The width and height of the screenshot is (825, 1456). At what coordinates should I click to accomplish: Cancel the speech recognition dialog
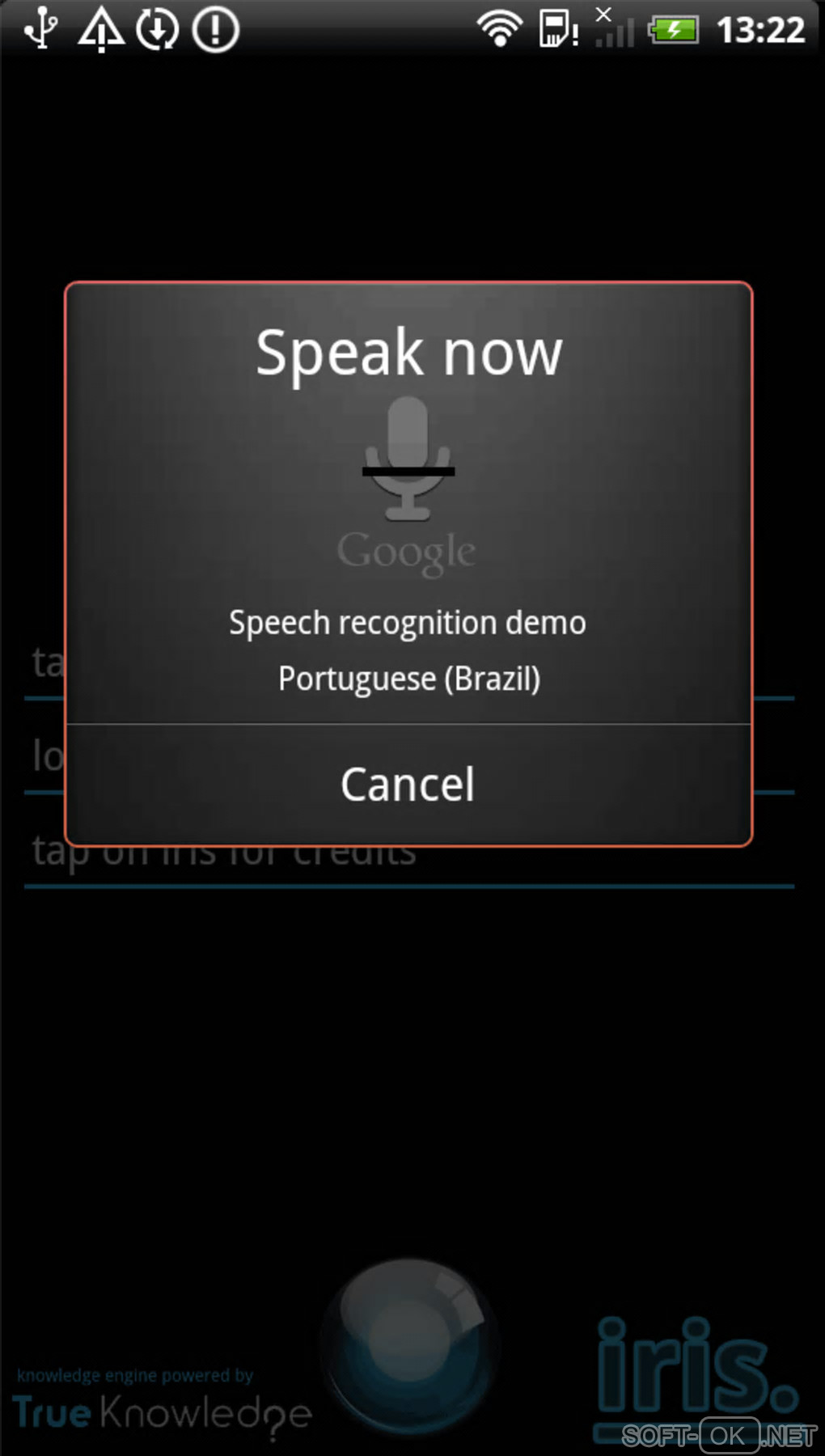[x=408, y=785]
